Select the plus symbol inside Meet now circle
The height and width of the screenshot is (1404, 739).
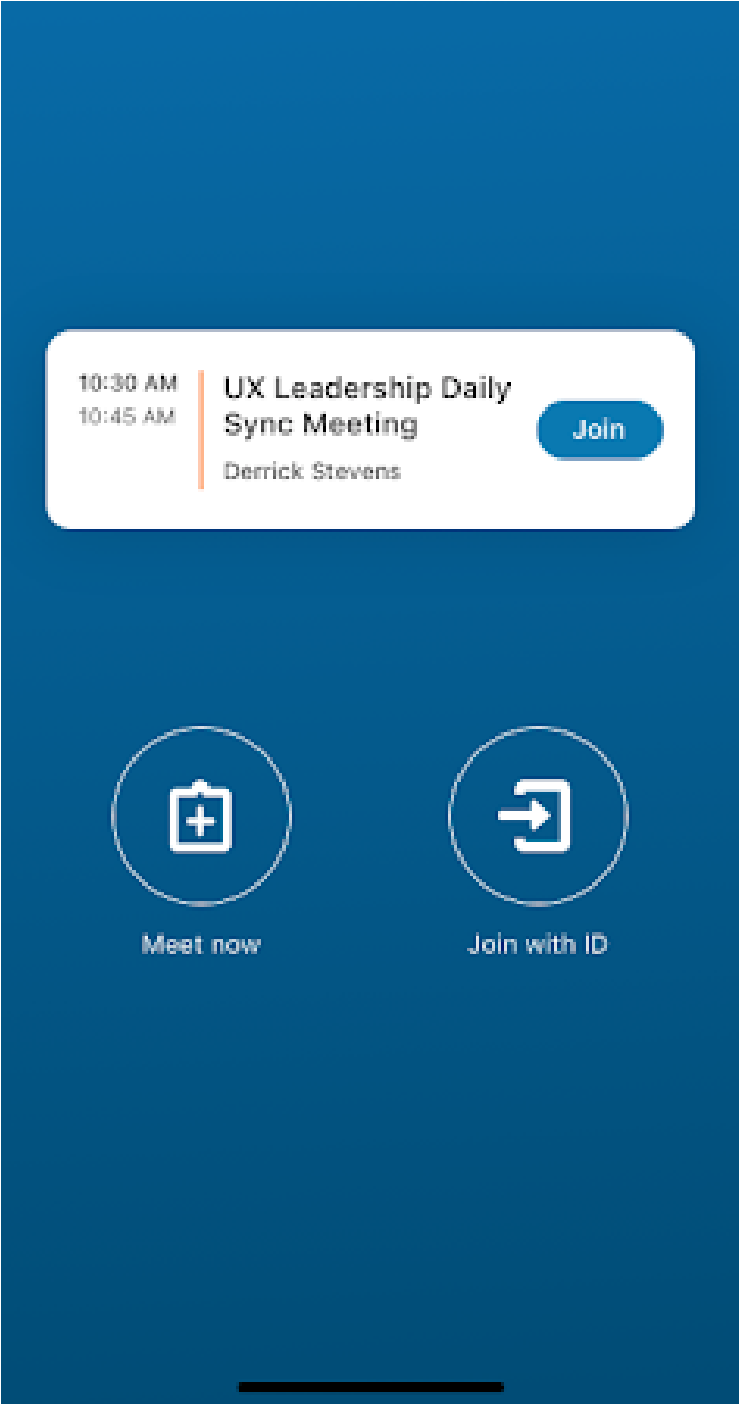(x=201, y=820)
